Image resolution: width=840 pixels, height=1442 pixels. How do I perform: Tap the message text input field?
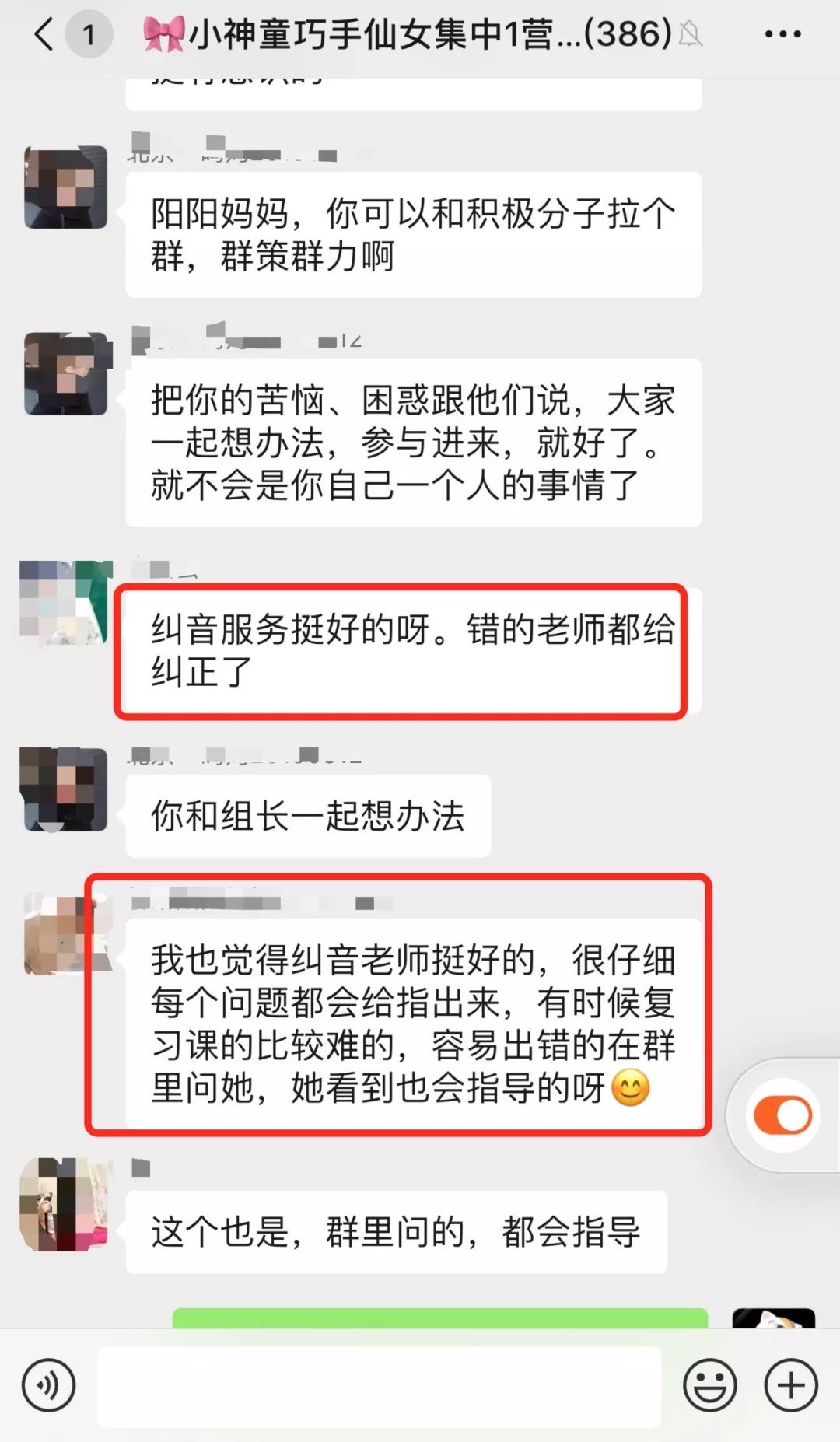coord(380,1385)
